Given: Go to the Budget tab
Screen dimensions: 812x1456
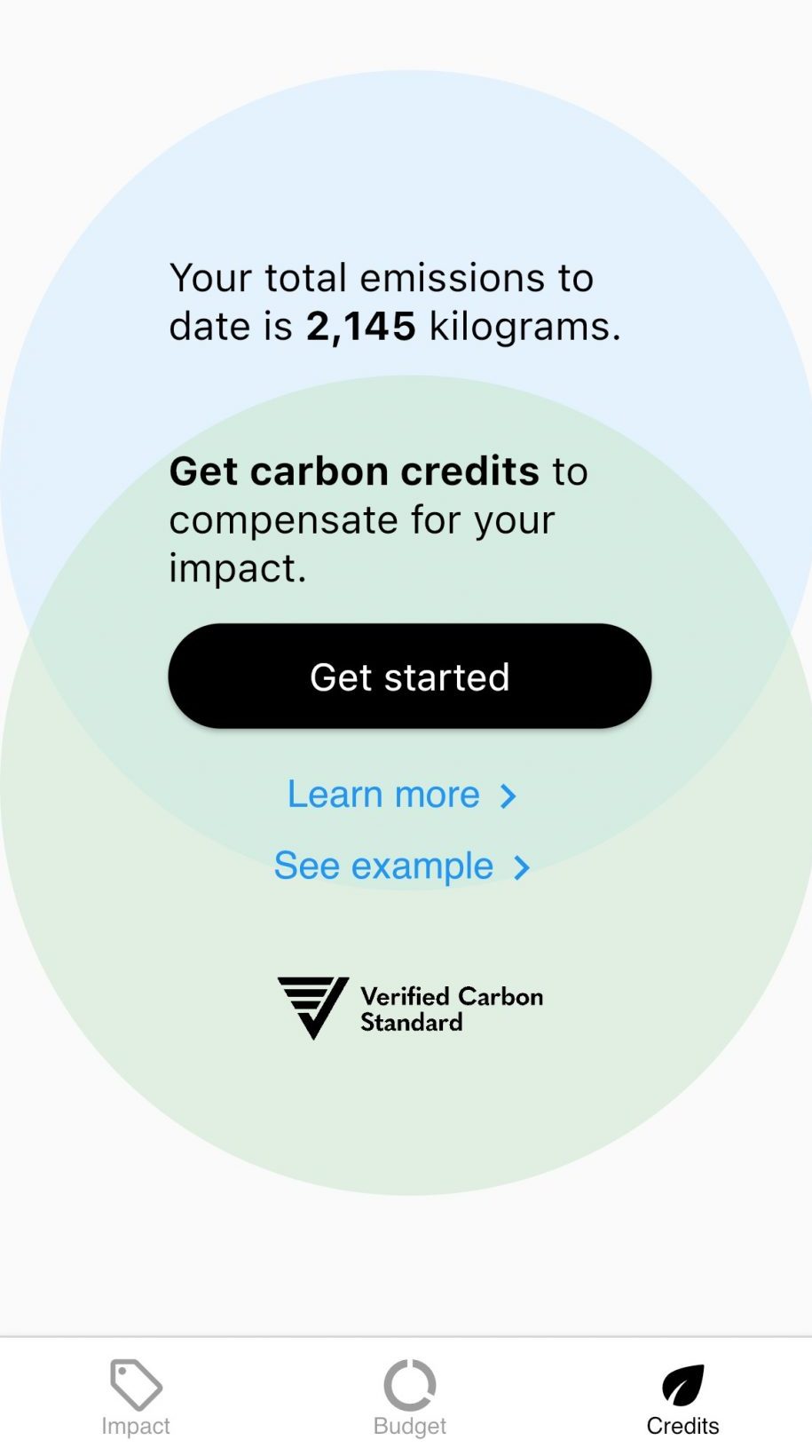Looking at the screenshot, I should (x=409, y=1398).
